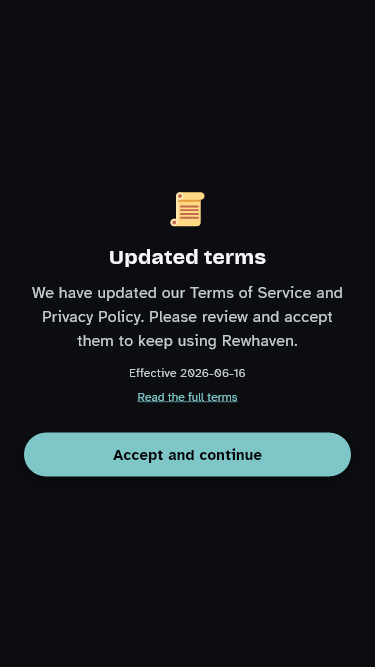Screen dimensions: 375x667
Task: Open the Read the full terms link
Action: pyautogui.click(x=188, y=397)
